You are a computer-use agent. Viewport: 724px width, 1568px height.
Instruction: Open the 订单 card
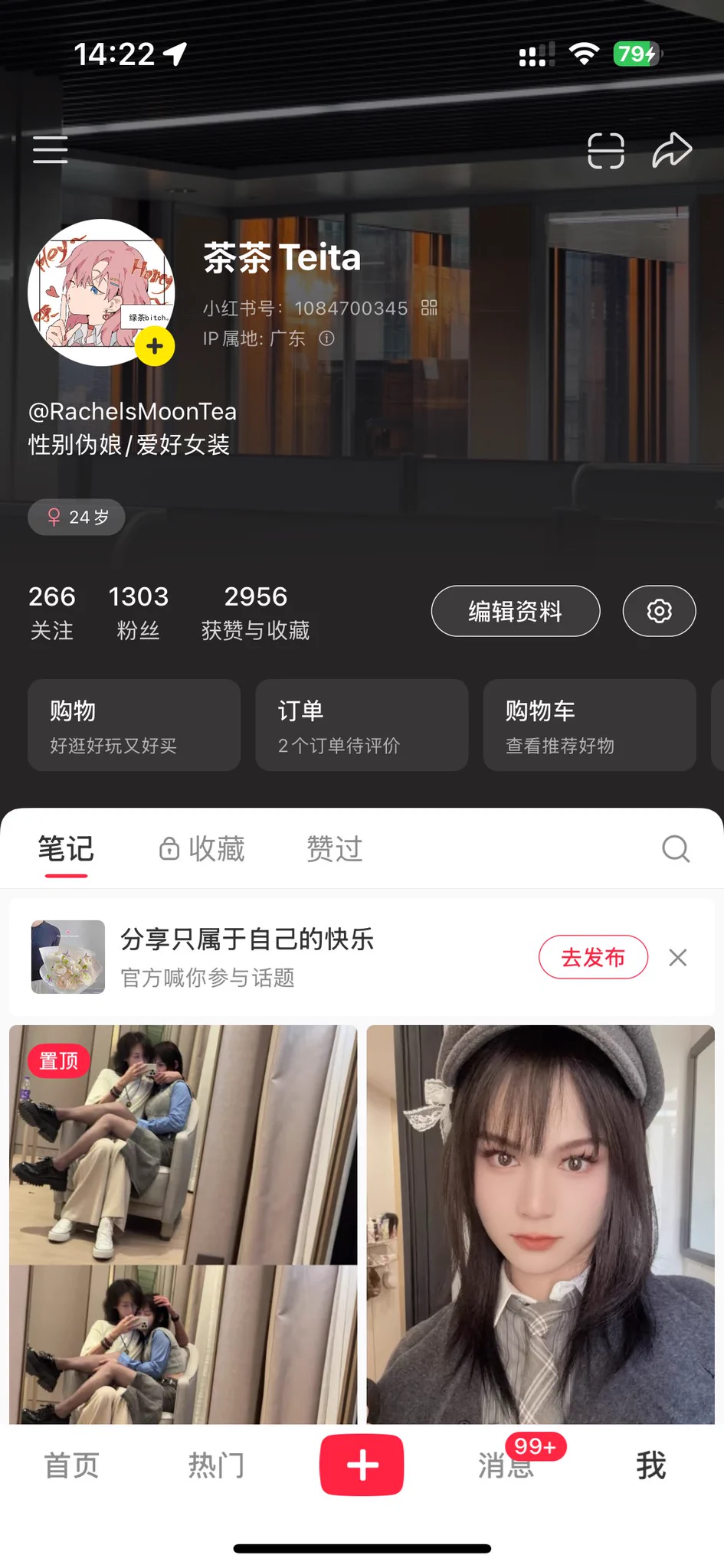pos(362,724)
